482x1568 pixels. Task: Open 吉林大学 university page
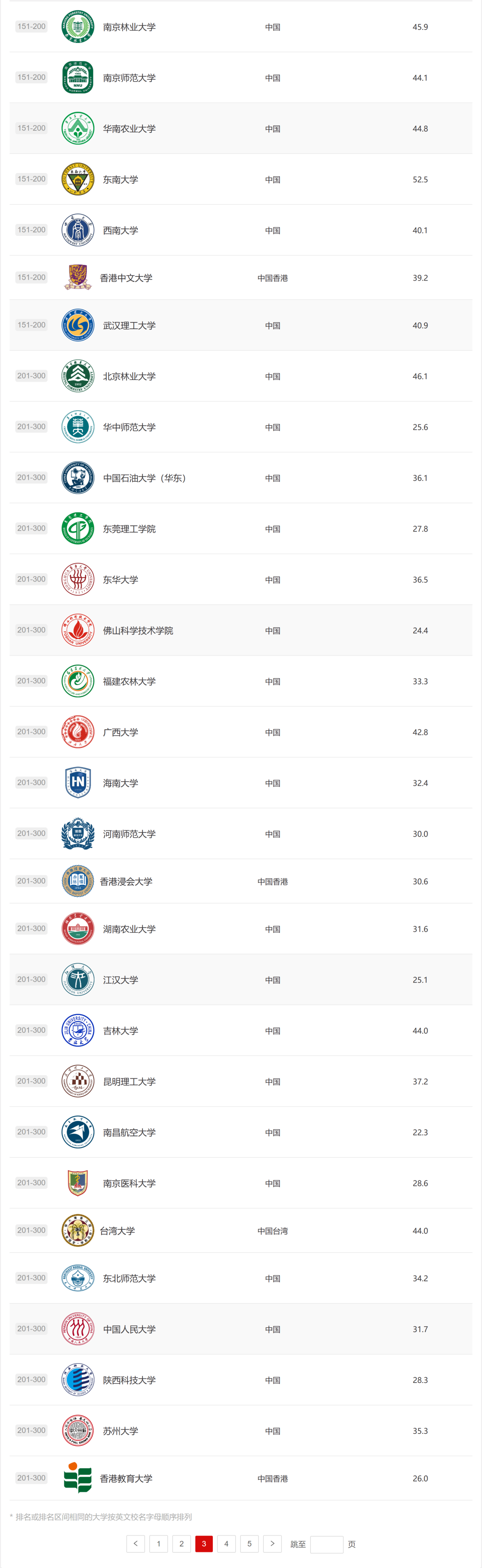click(120, 1031)
